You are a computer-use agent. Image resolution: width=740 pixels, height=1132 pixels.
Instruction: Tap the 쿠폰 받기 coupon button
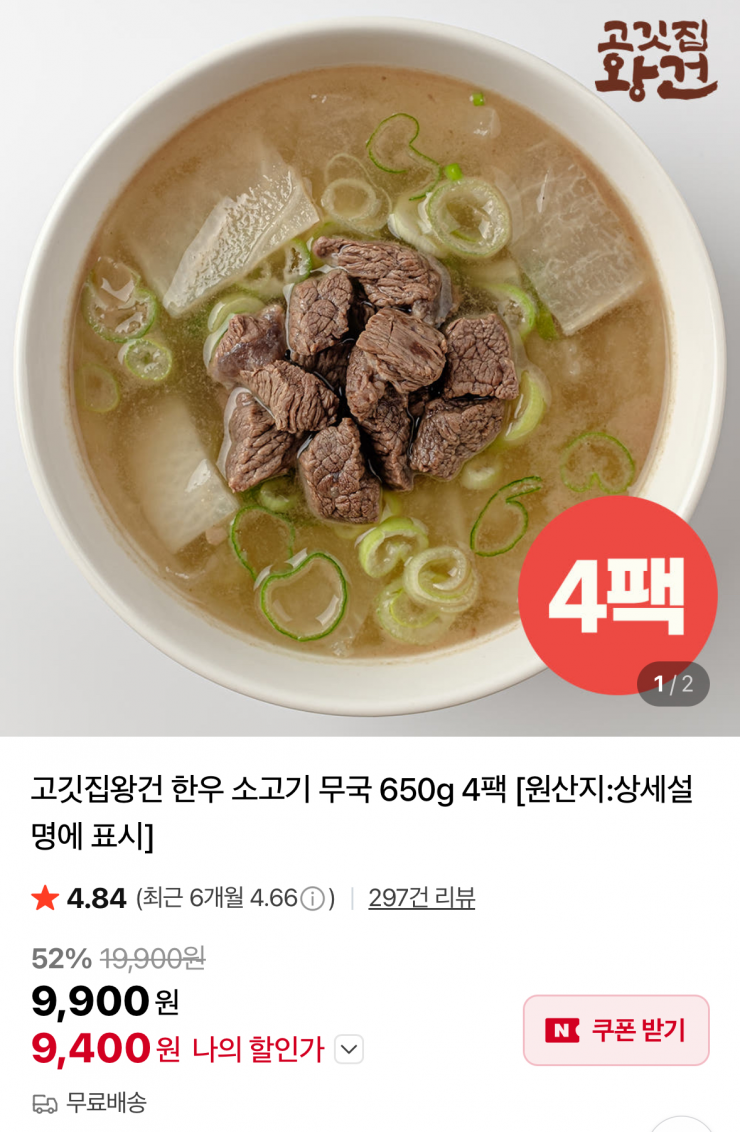pos(616,1030)
